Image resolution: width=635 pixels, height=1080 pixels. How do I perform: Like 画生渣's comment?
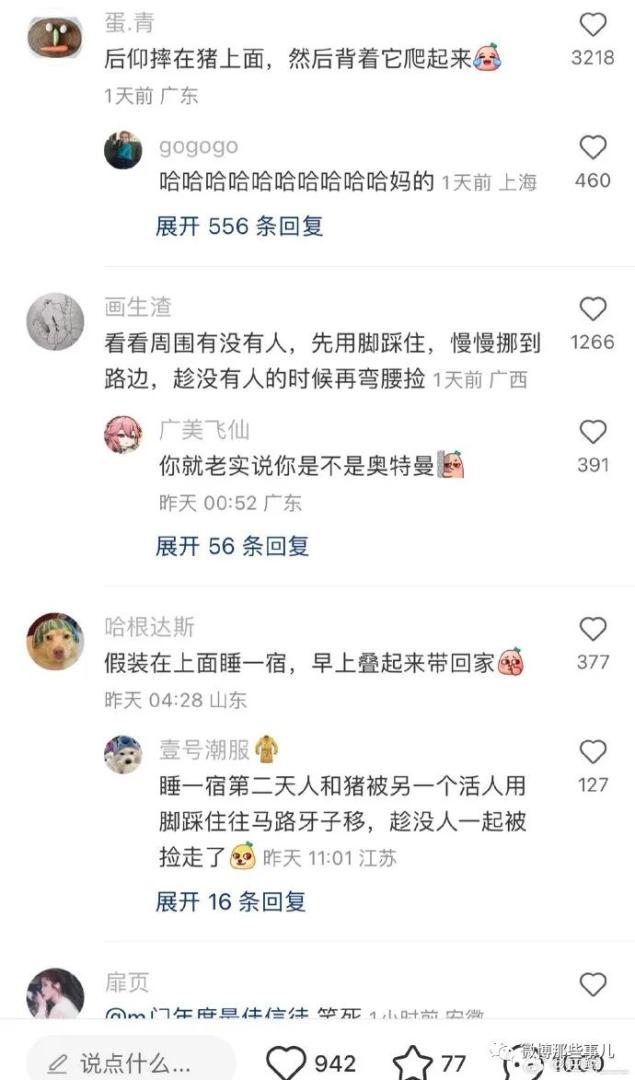(593, 309)
